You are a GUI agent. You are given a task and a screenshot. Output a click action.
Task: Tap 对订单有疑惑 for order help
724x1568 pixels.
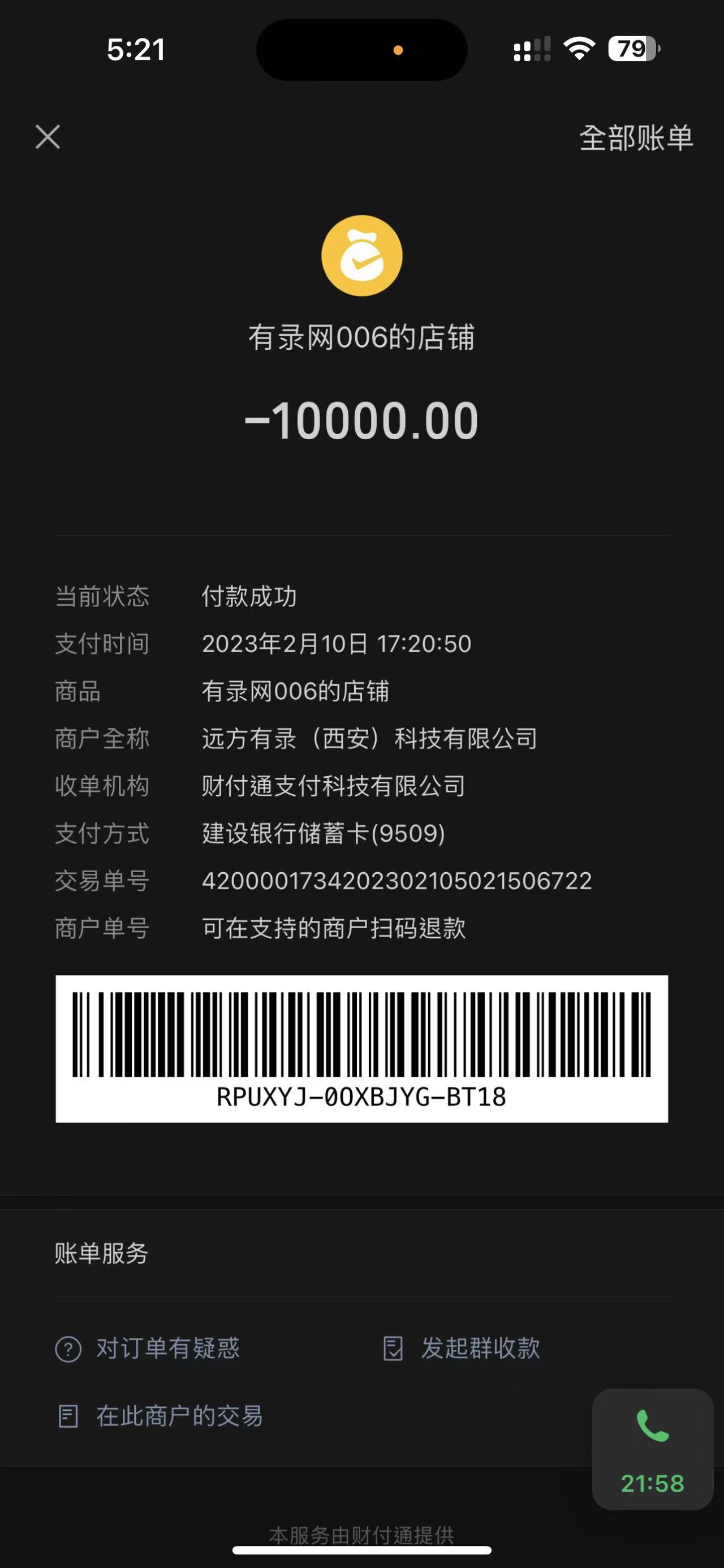[x=148, y=1348]
